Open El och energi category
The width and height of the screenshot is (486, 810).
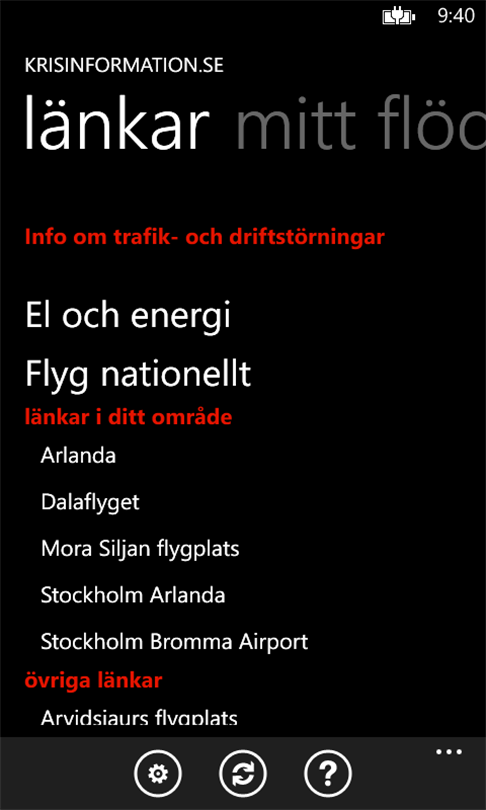(x=128, y=316)
